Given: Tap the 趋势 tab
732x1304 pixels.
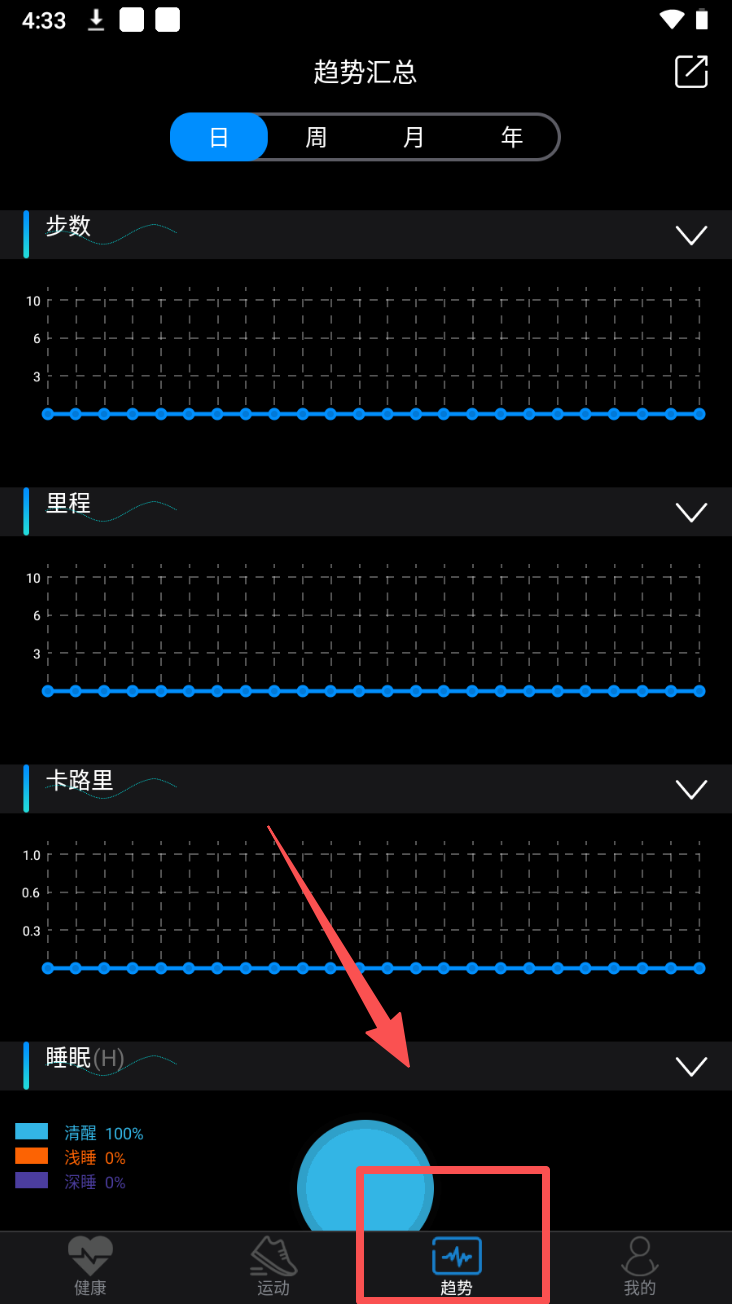Looking at the screenshot, I should point(457,1267).
